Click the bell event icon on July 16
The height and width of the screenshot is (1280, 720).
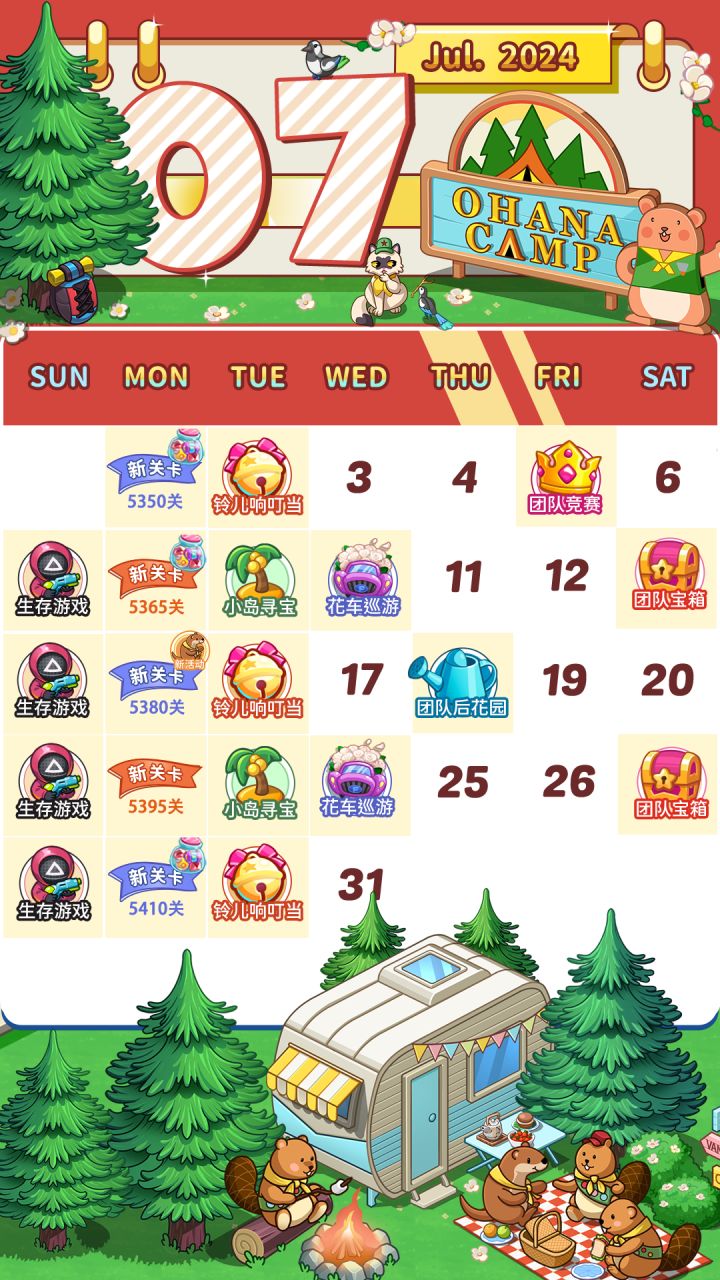point(260,680)
